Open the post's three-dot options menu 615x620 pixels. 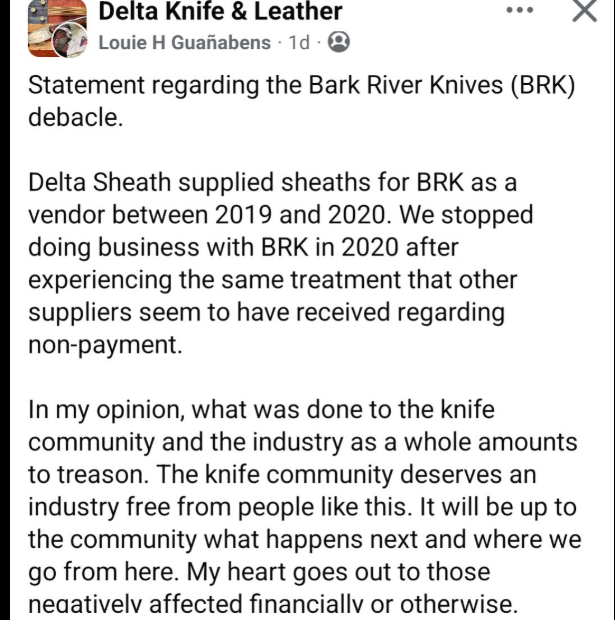point(521,10)
